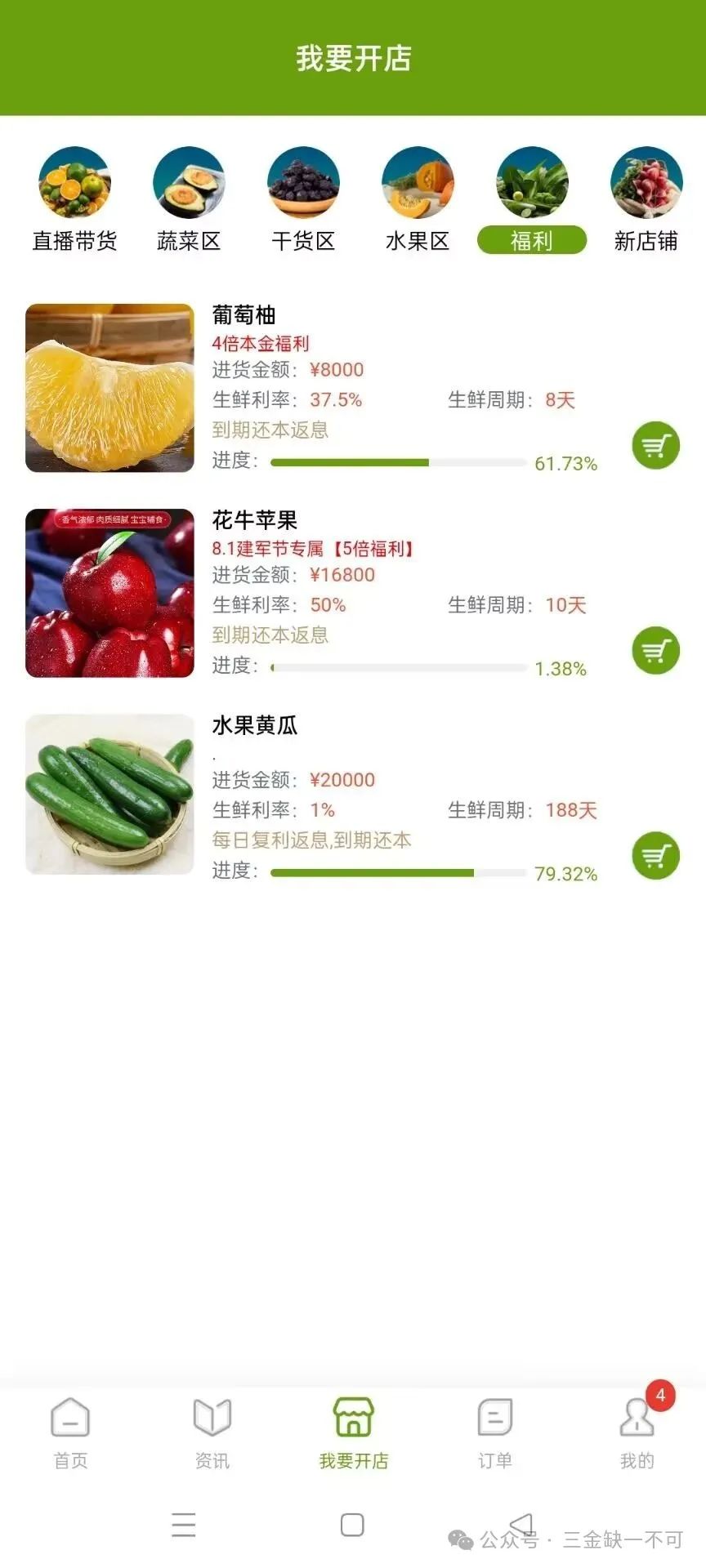Add 花牛苹果 to the cart
Image resolution: width=706 pixels, height=1568 pixels.
coord(655,650)
